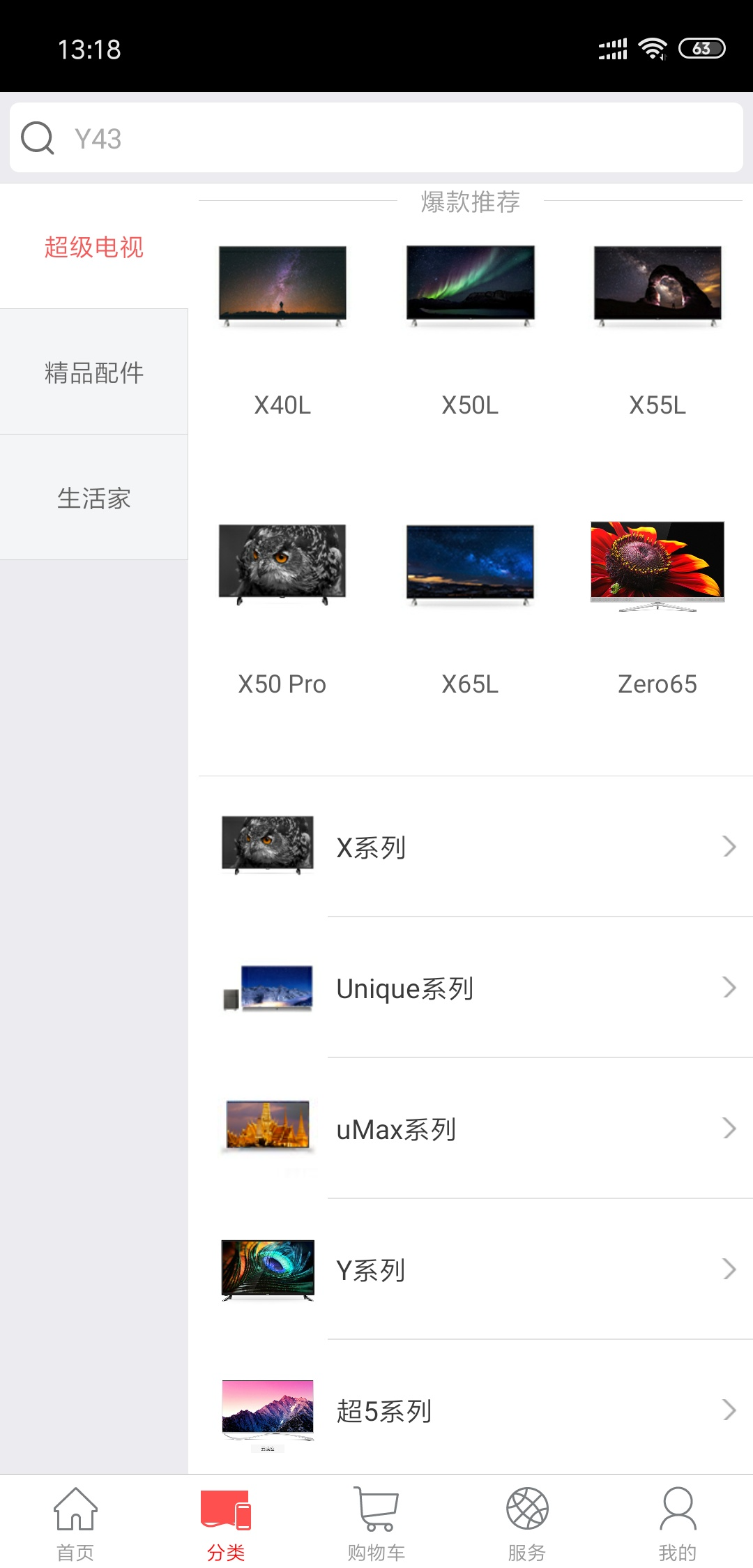Open the 服务 service globe icon
This screenshot has height=1568, width=753.
coord(527,1521)
